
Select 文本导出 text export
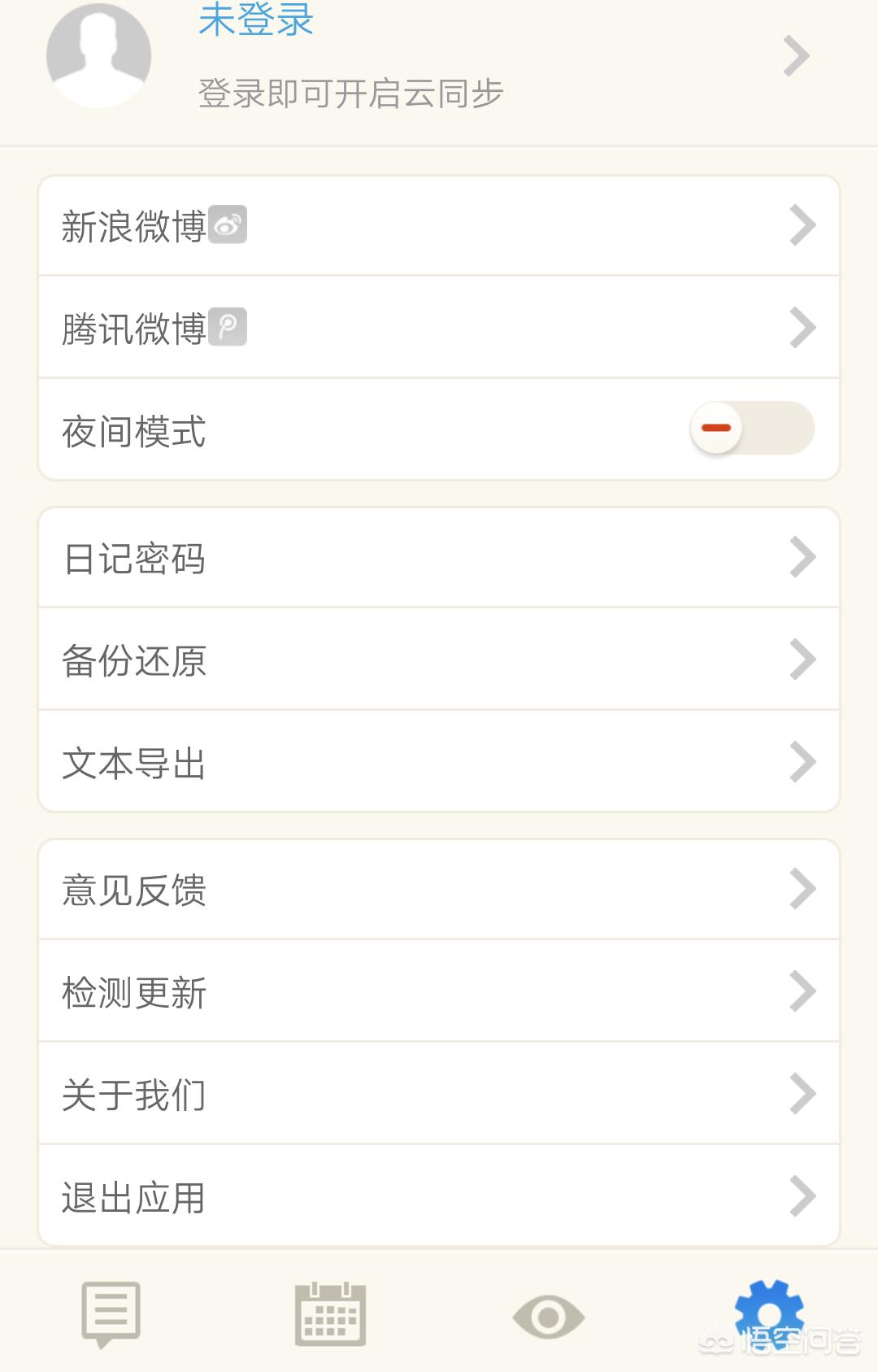[439, 762]
